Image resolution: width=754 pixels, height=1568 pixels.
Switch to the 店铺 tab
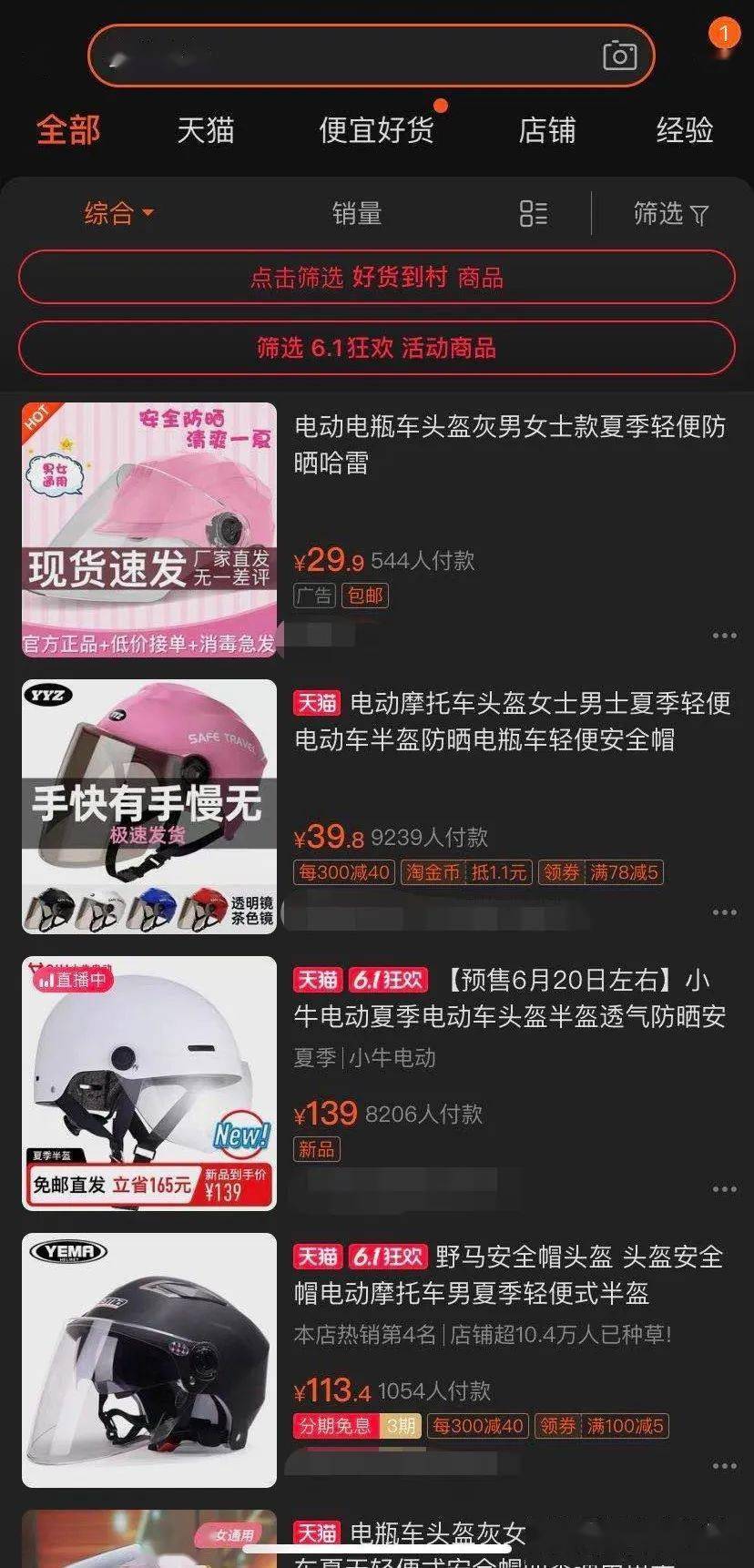coord(546,130)
